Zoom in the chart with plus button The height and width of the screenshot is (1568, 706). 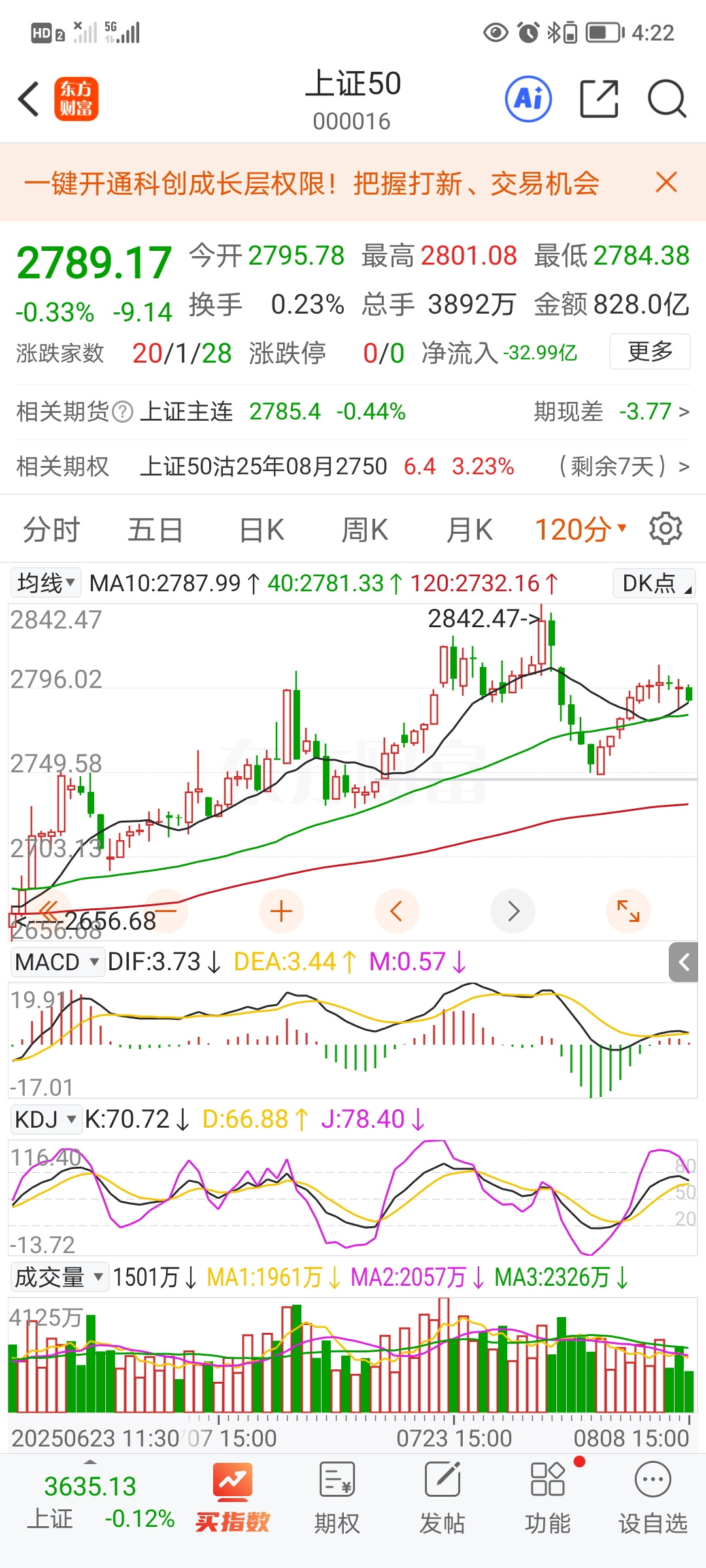coord(281,911)
